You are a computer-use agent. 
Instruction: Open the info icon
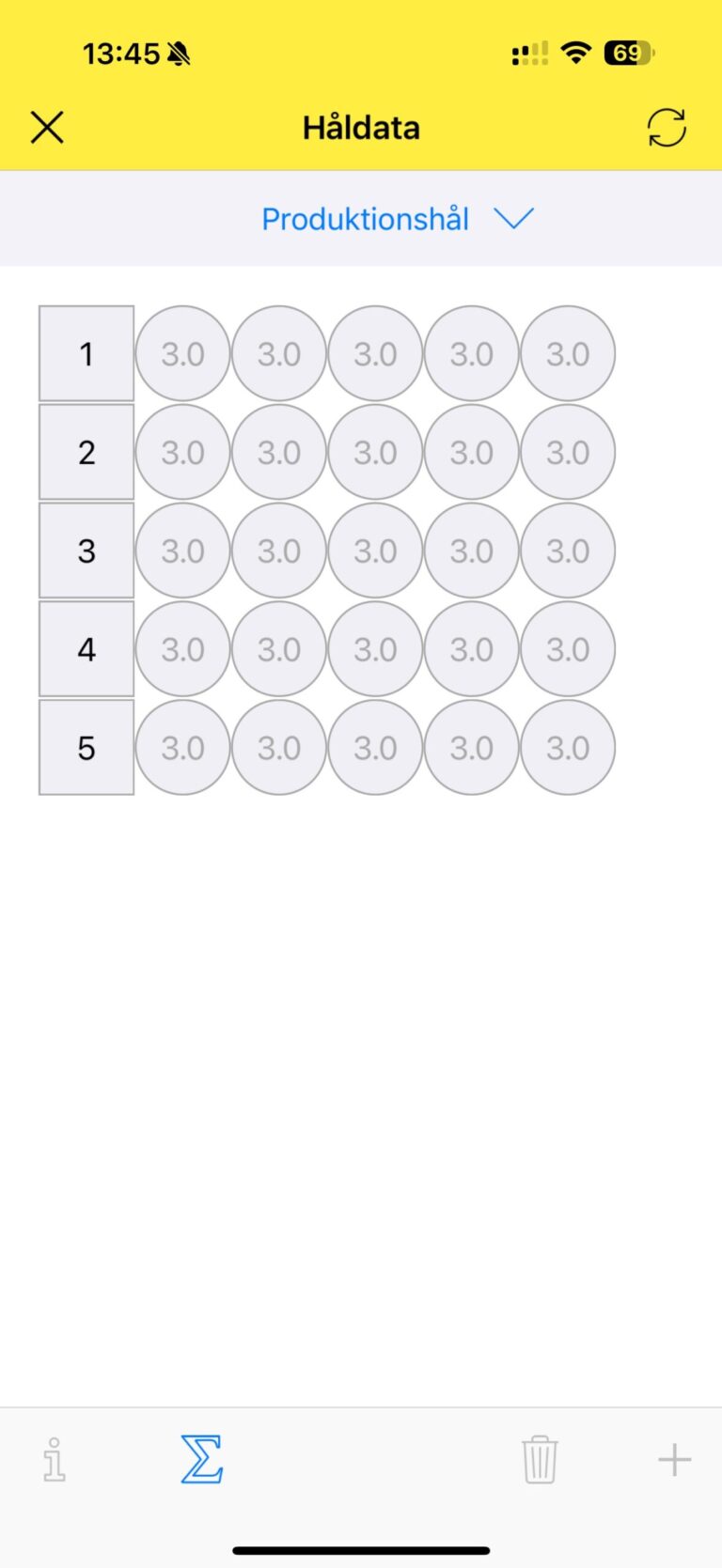(x=55, y=1459)
